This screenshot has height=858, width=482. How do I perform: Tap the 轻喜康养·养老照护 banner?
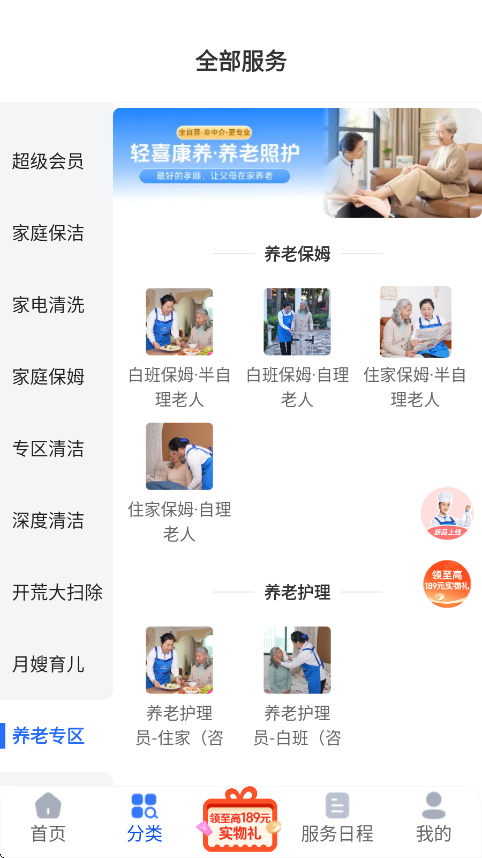coord(297,163)
